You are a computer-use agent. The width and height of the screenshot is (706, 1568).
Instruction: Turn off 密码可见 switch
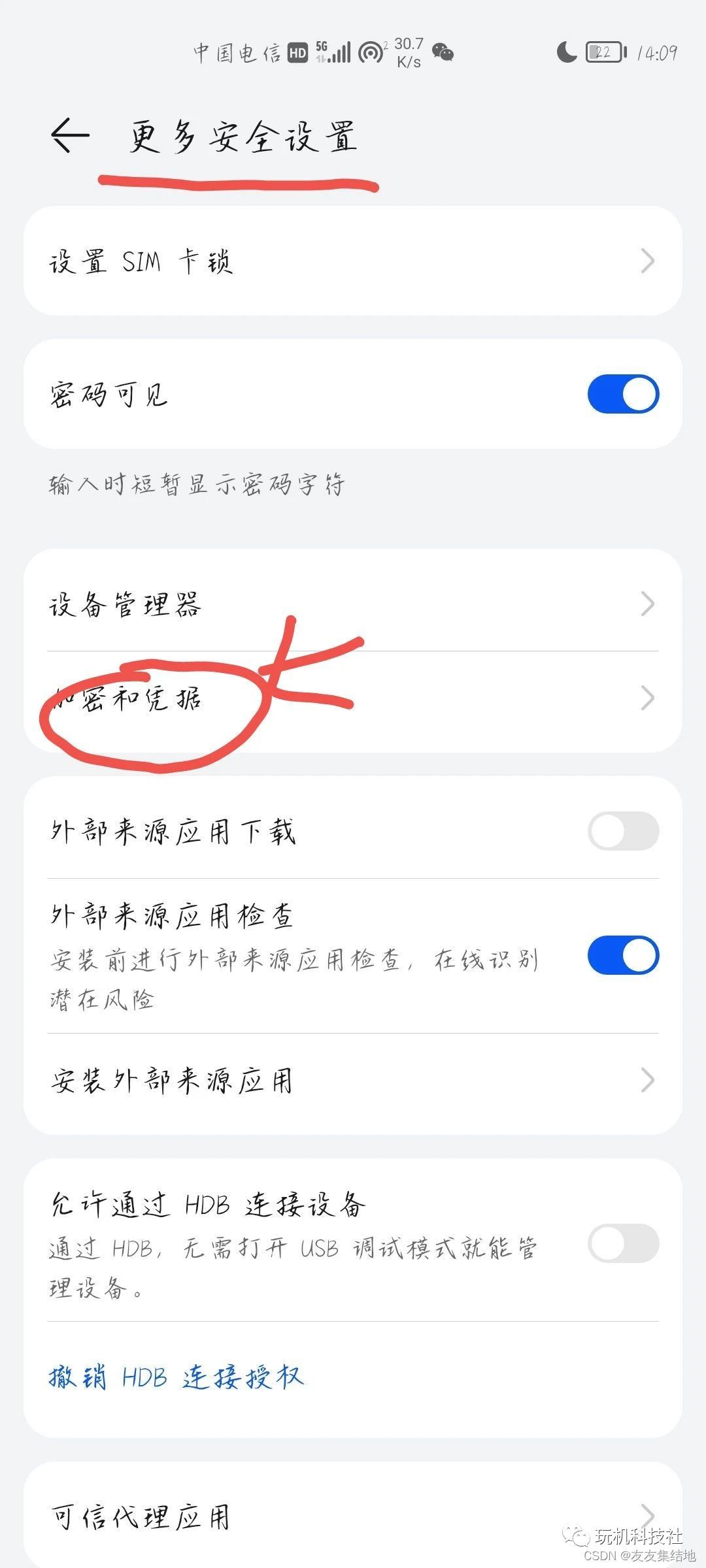click(x=622, y=394)
